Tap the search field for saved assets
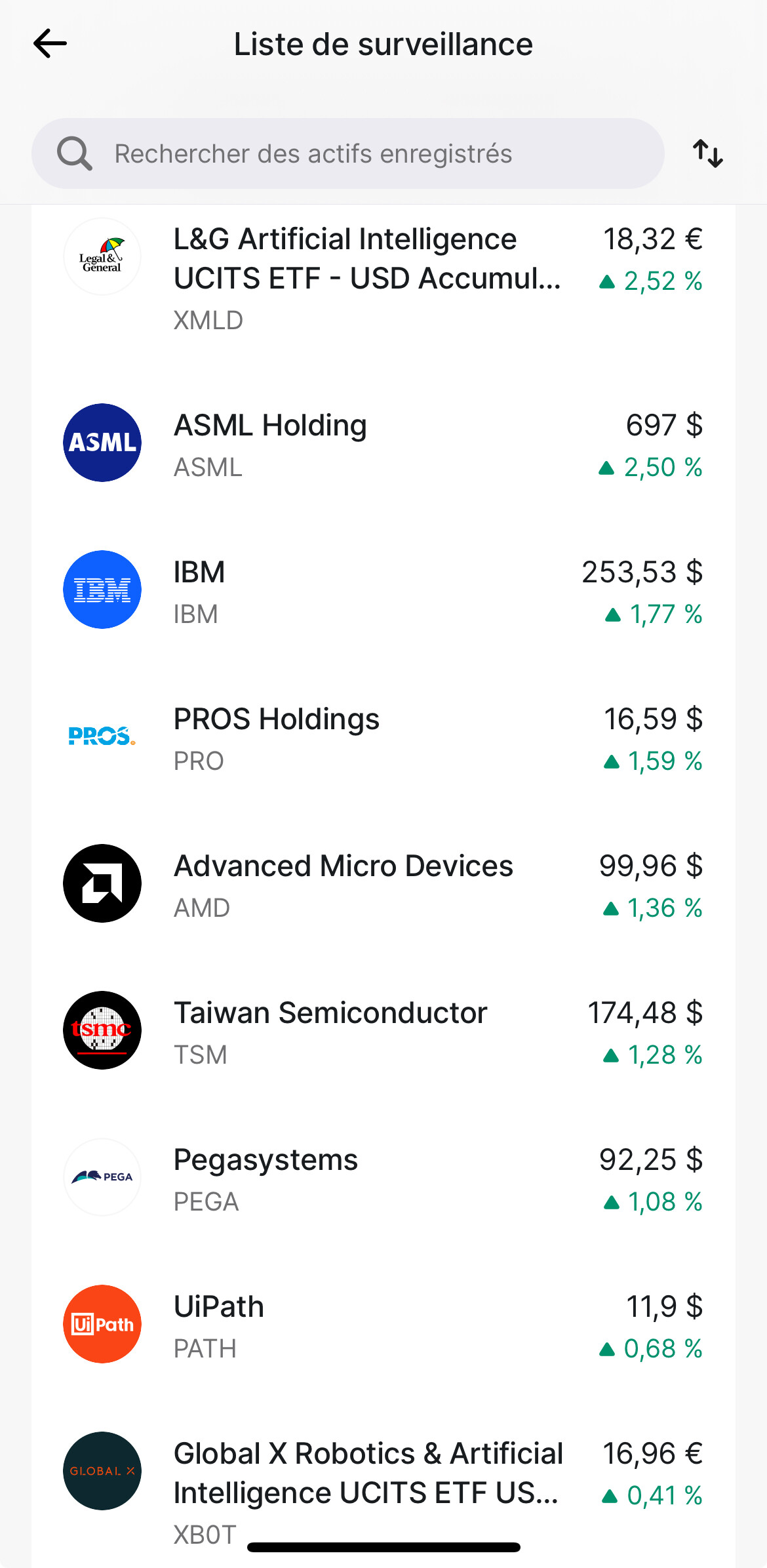Screen dimensions: 767x1568 [348, 153]
